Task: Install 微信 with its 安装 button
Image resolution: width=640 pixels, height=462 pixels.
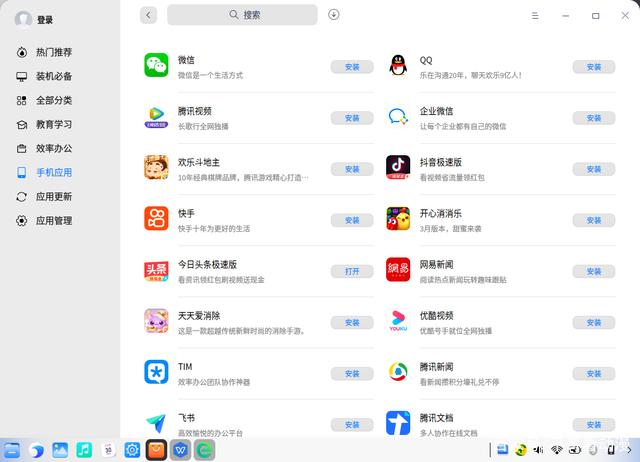Action: pyautogui.click(x=352, y=67)
